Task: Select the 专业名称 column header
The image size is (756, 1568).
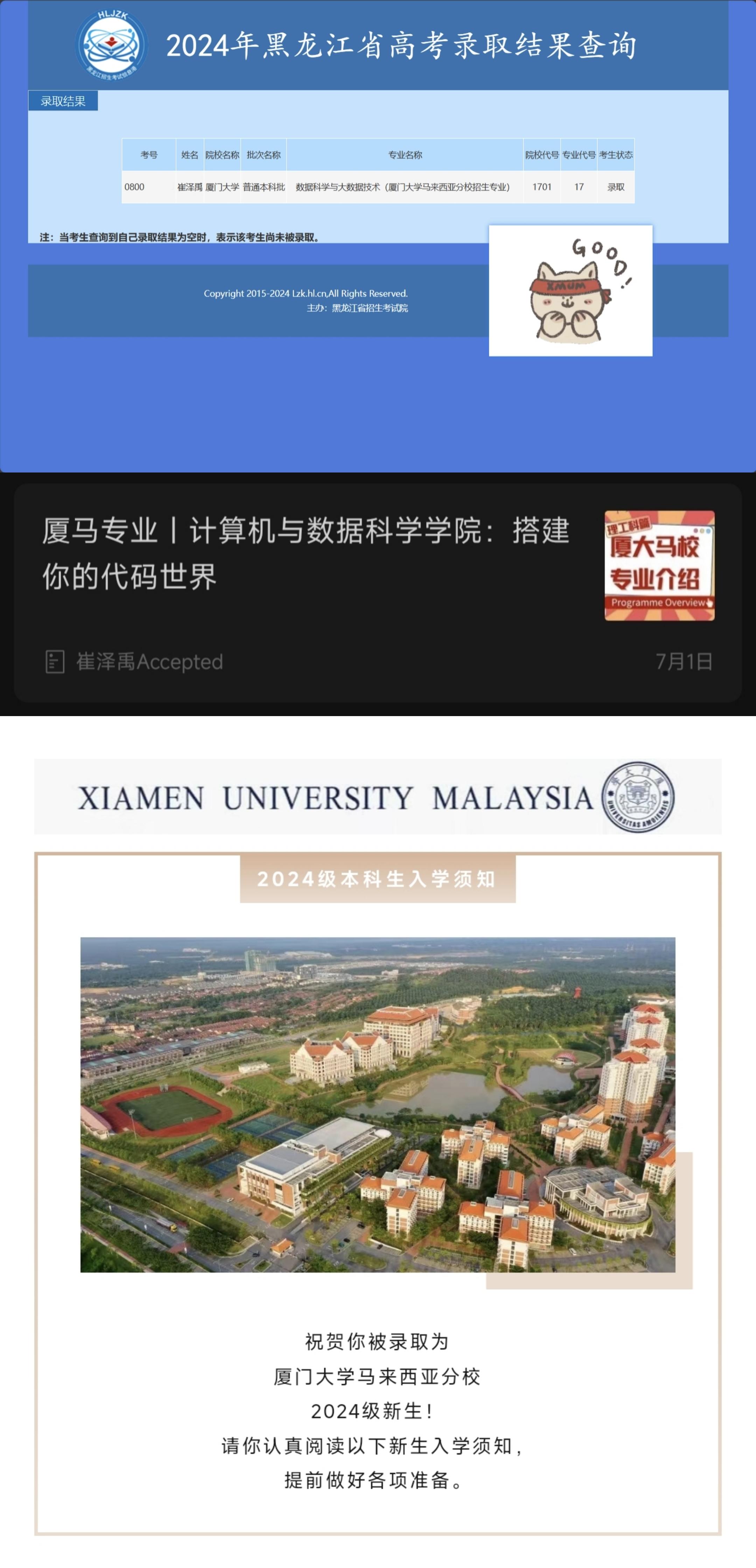Action: coord(404,155)
